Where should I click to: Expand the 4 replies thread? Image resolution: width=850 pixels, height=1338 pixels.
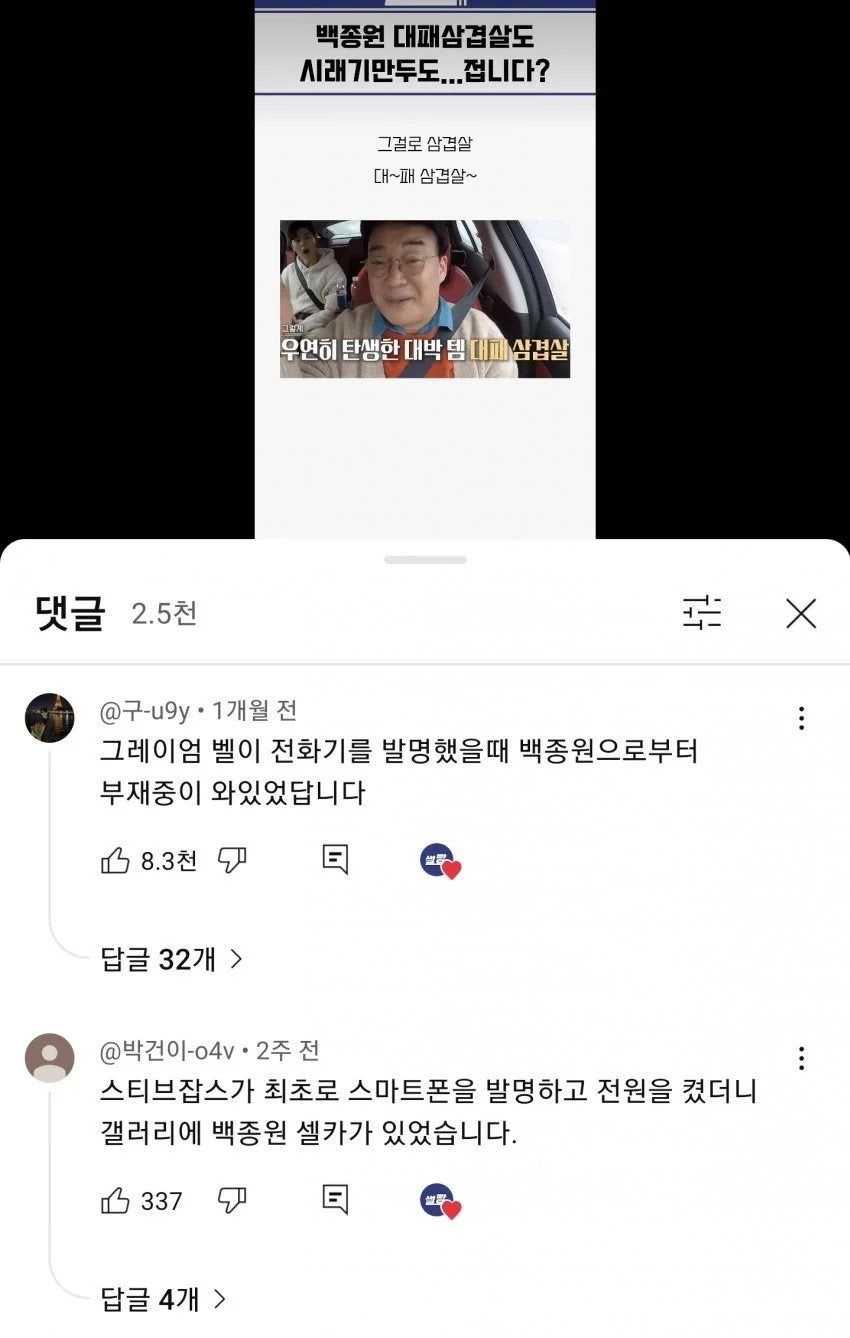163,1300
